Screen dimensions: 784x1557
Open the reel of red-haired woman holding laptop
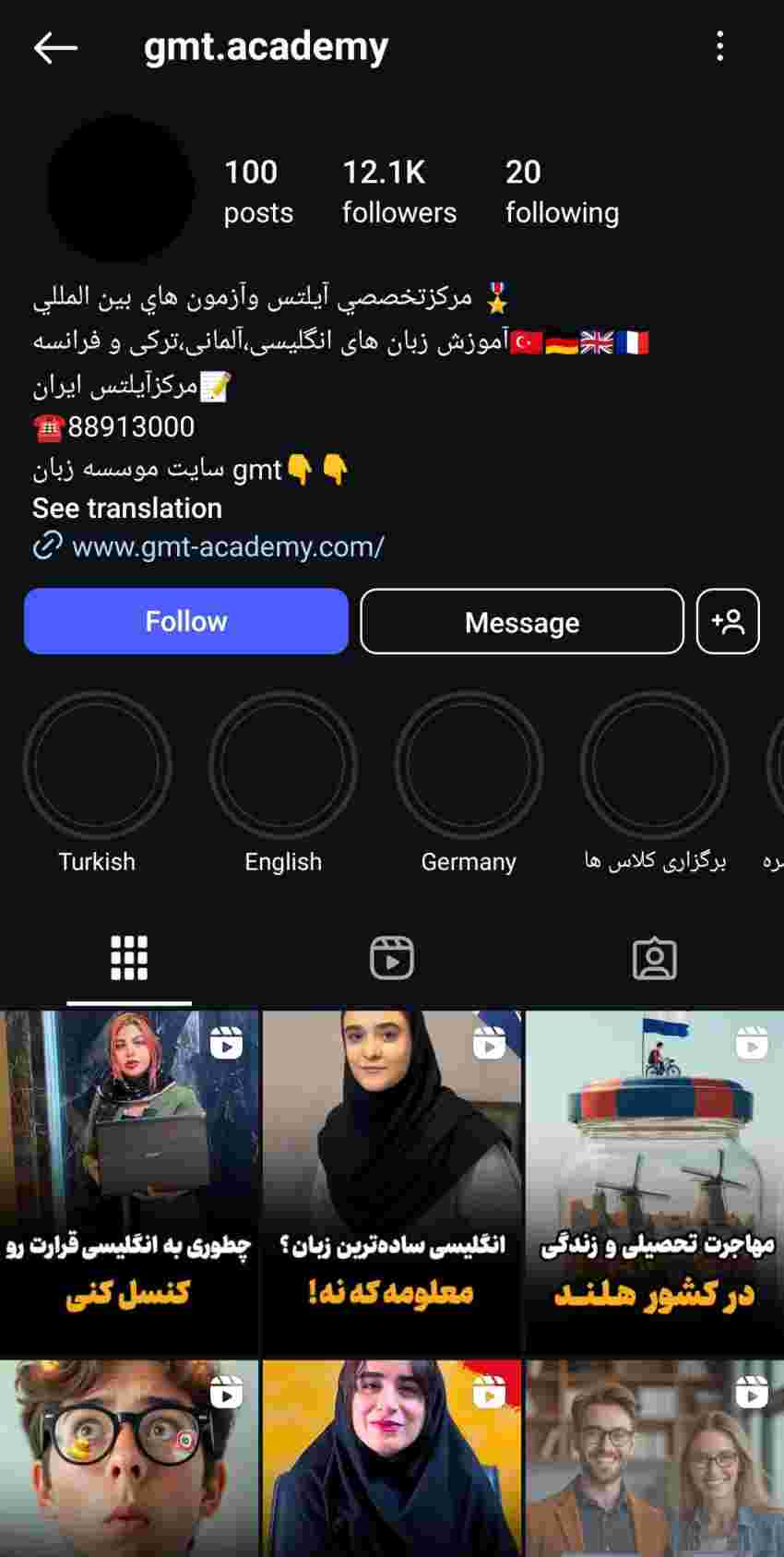point(129,1182)
